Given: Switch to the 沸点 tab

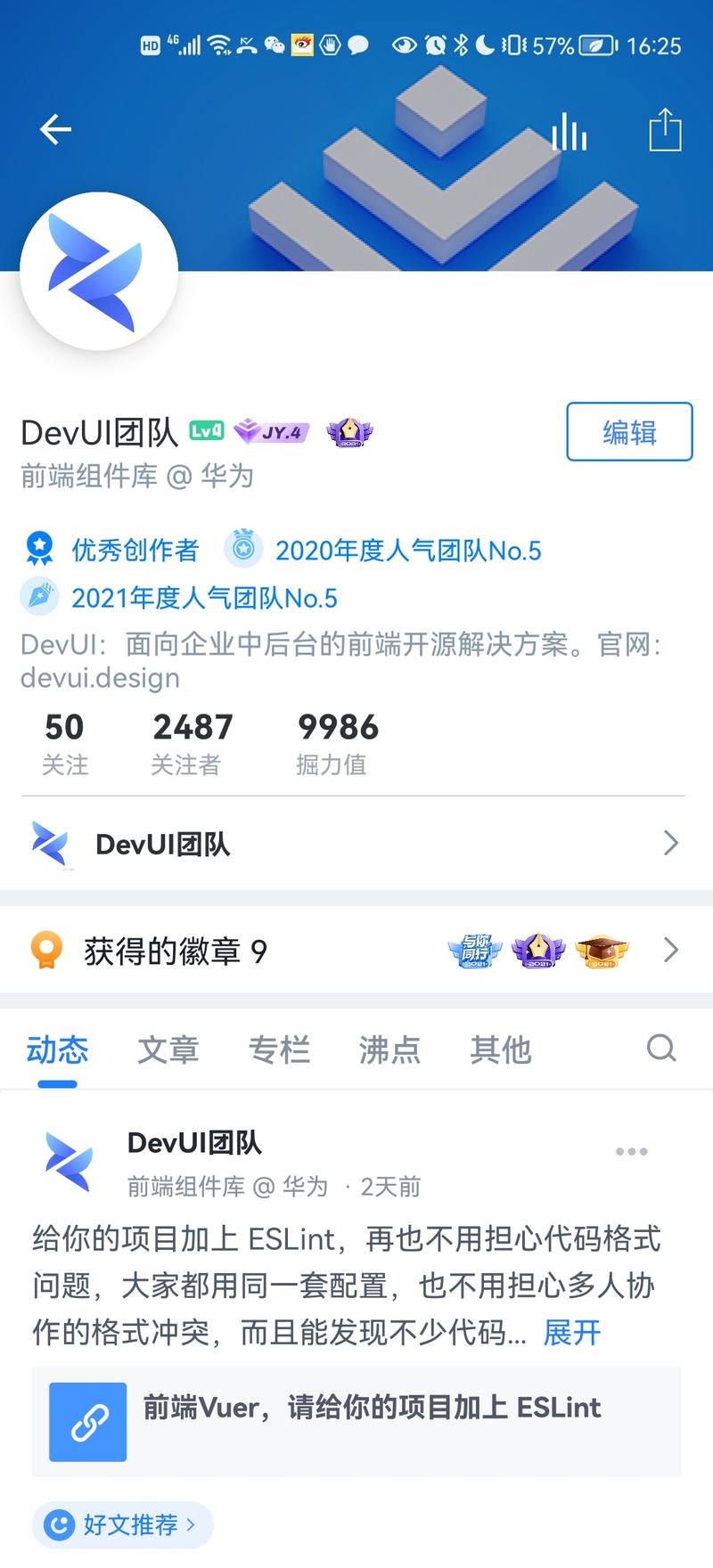Looking at the screenshot, I should (x=389, y=1049).
